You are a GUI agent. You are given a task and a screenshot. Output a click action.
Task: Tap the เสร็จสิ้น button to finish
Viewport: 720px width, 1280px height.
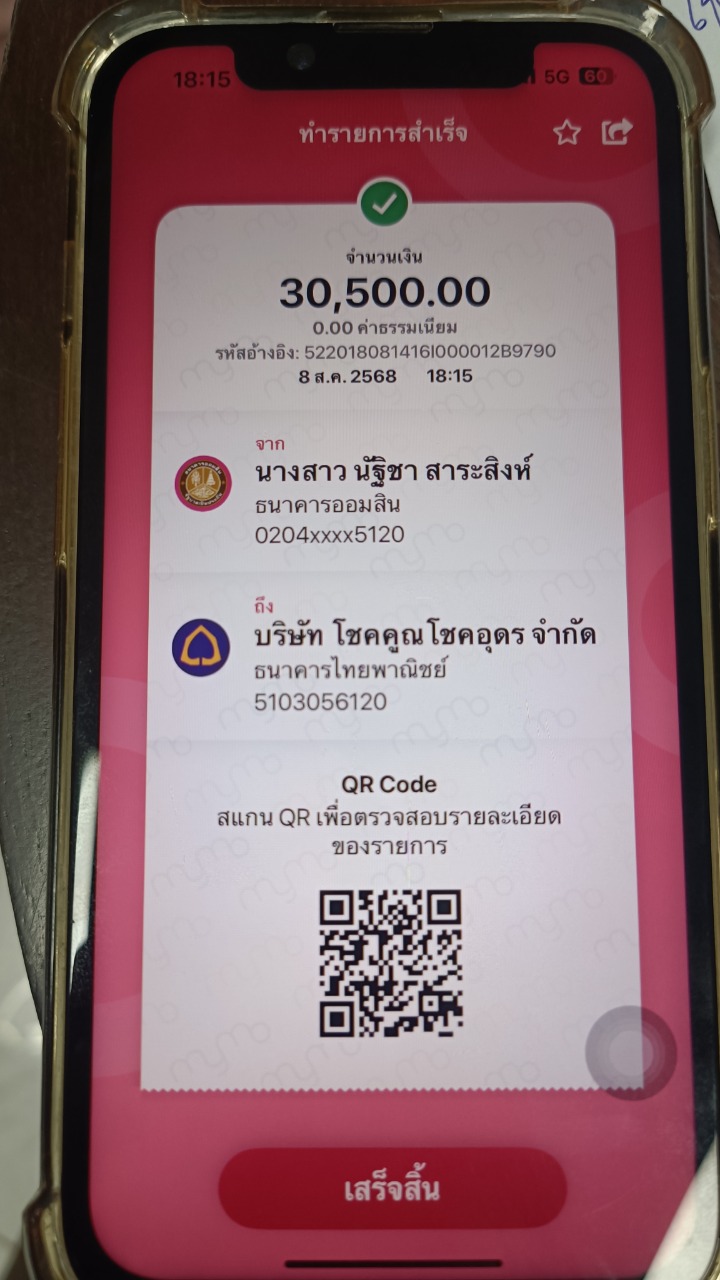392,1189
